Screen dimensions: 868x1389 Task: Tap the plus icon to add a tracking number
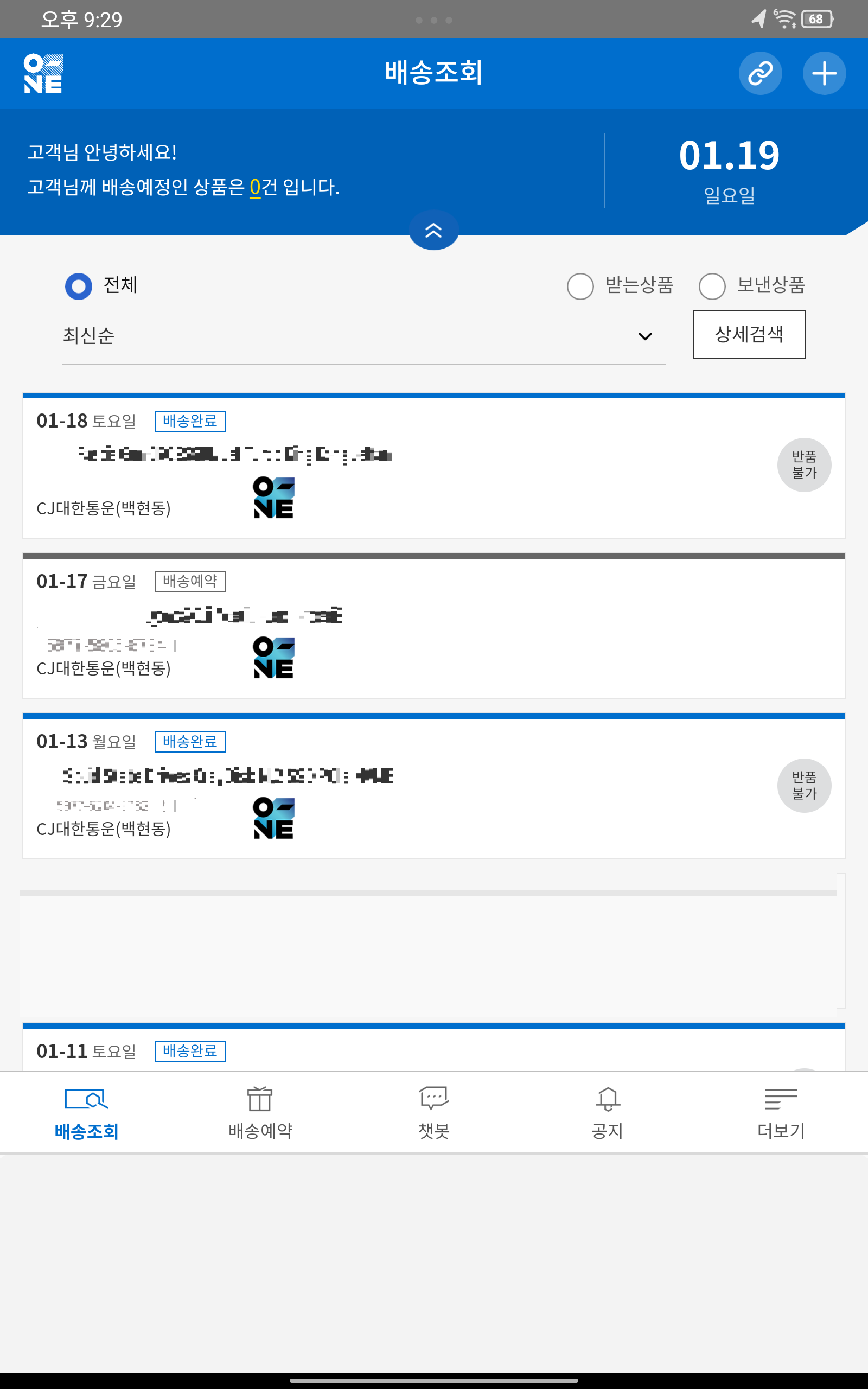coord(824,73)
